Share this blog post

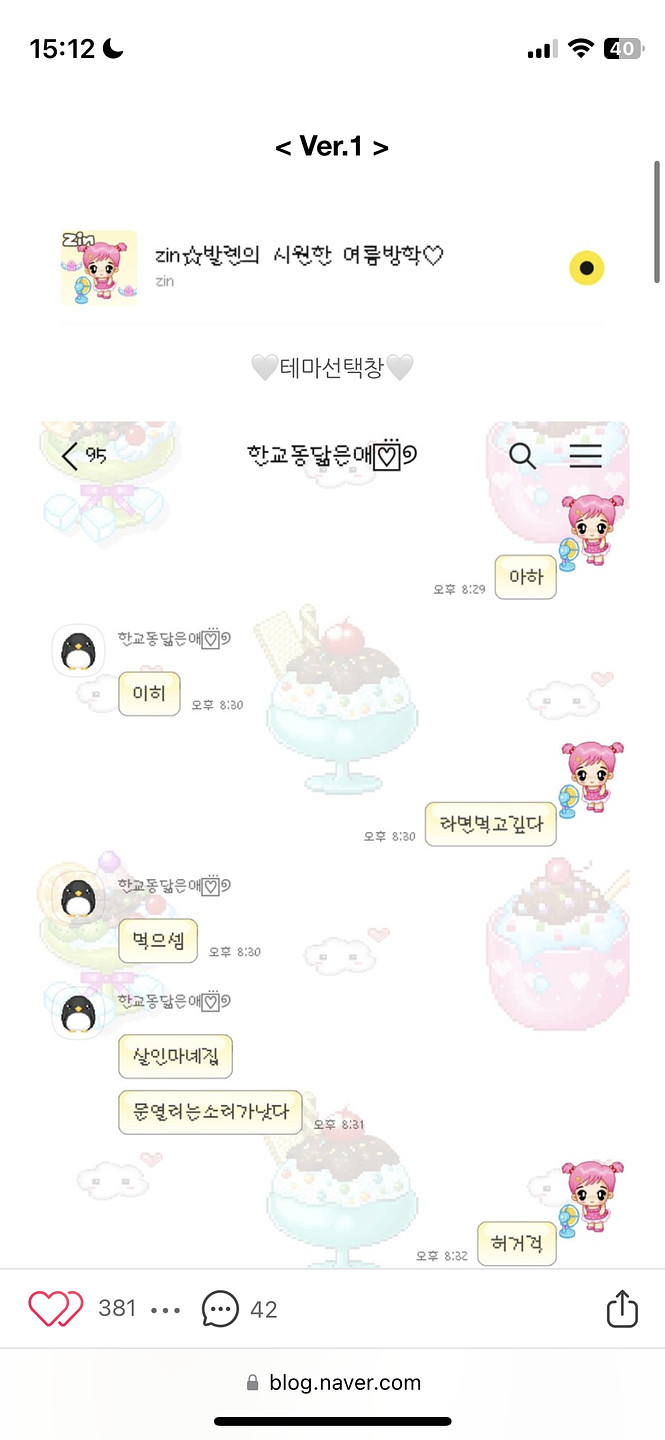pos(622,1308)
